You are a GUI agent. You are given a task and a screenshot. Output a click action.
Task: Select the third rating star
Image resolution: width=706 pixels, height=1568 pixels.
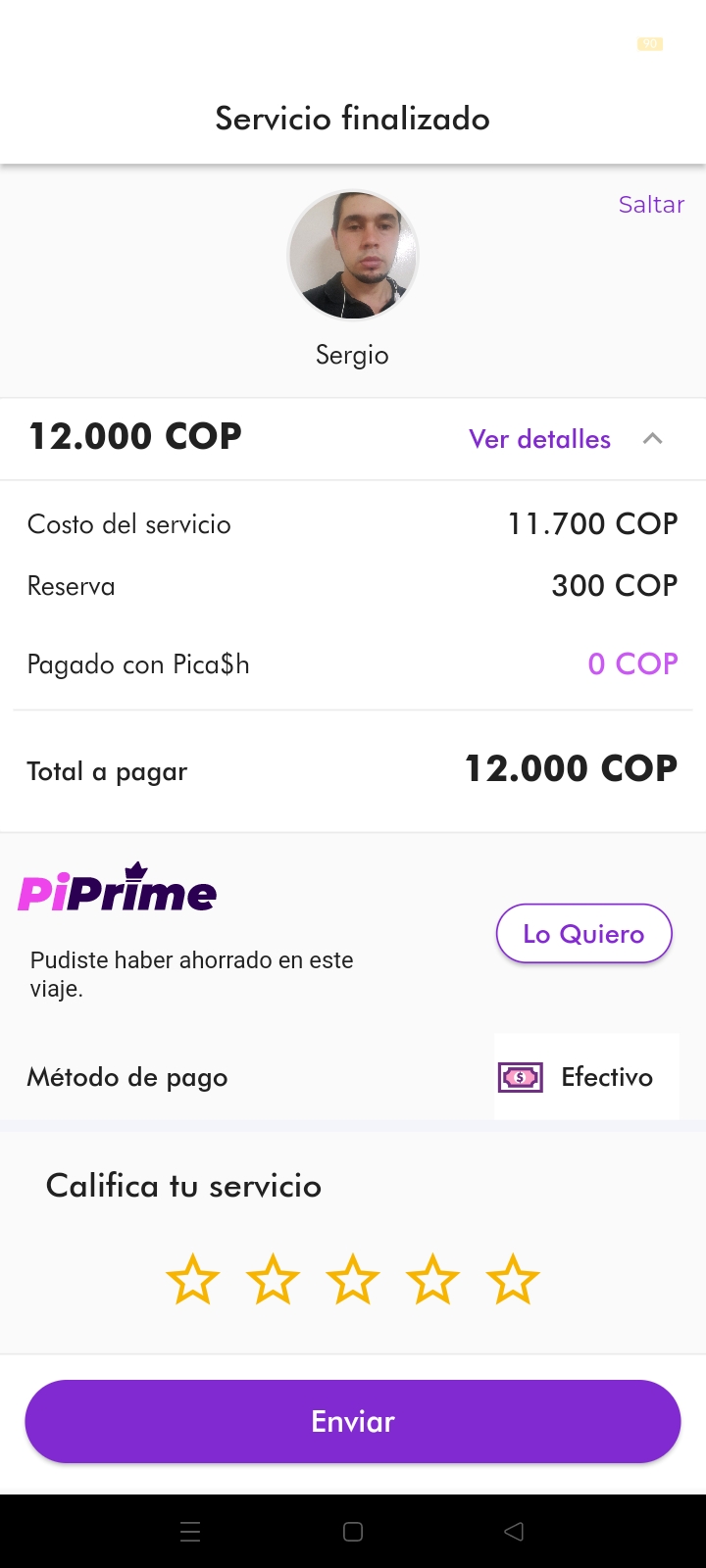[x=353, y=1280]
